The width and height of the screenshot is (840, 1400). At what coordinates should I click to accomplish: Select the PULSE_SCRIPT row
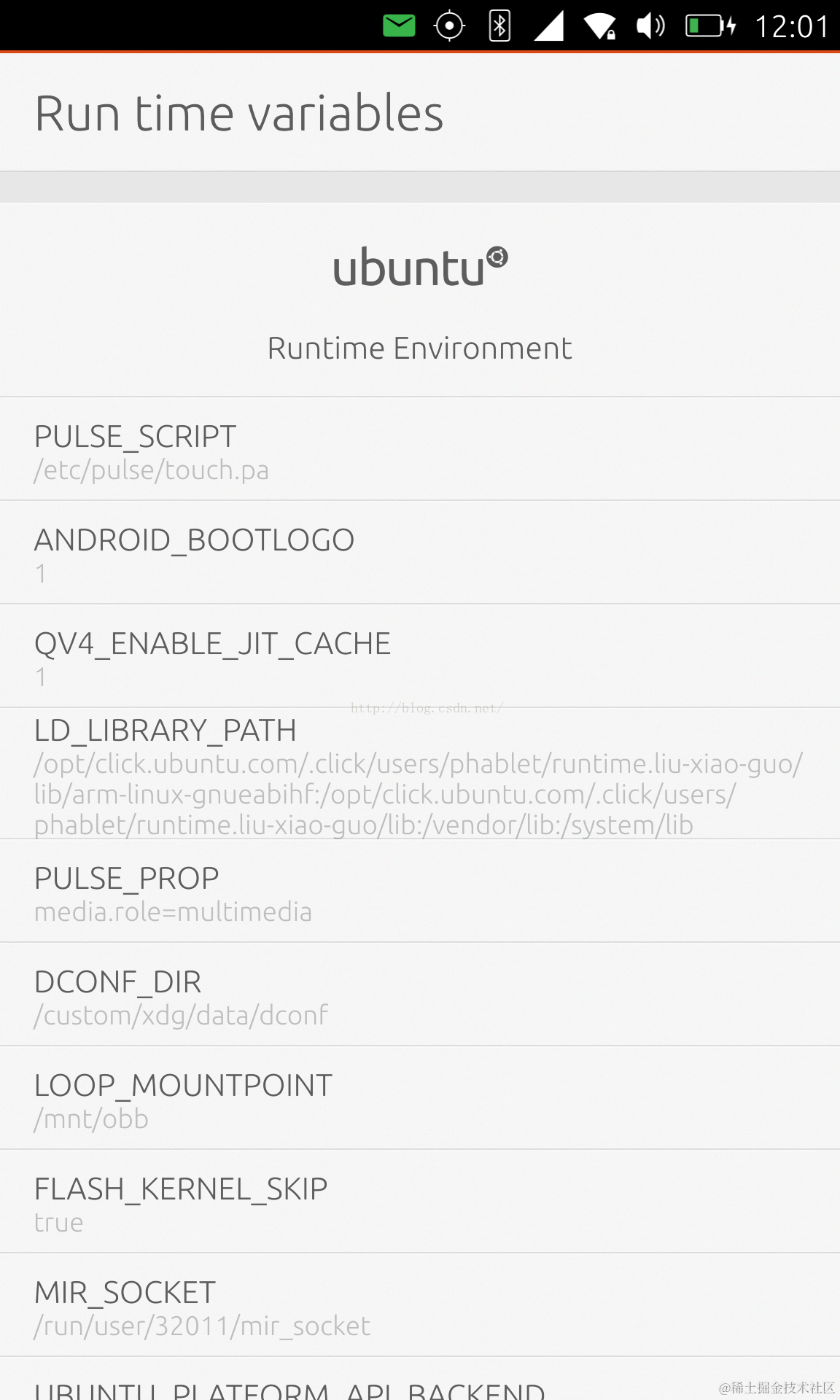point(420,449)
